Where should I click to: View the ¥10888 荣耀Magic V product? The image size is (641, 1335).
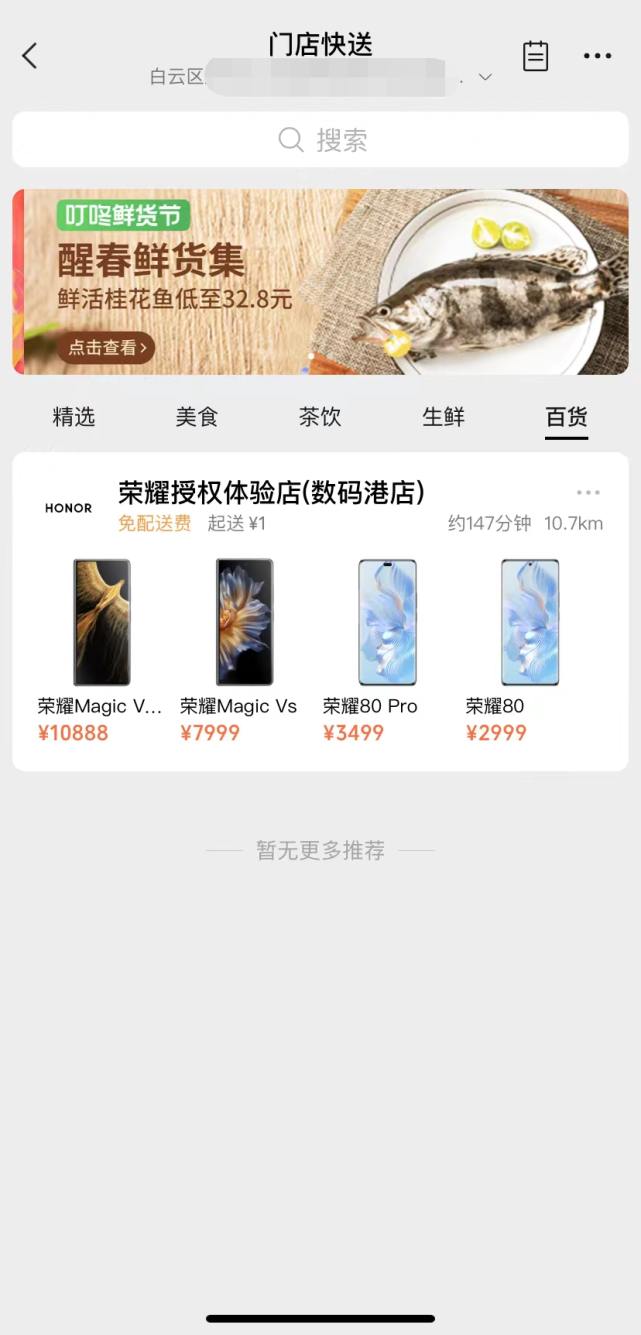[101, 650]
